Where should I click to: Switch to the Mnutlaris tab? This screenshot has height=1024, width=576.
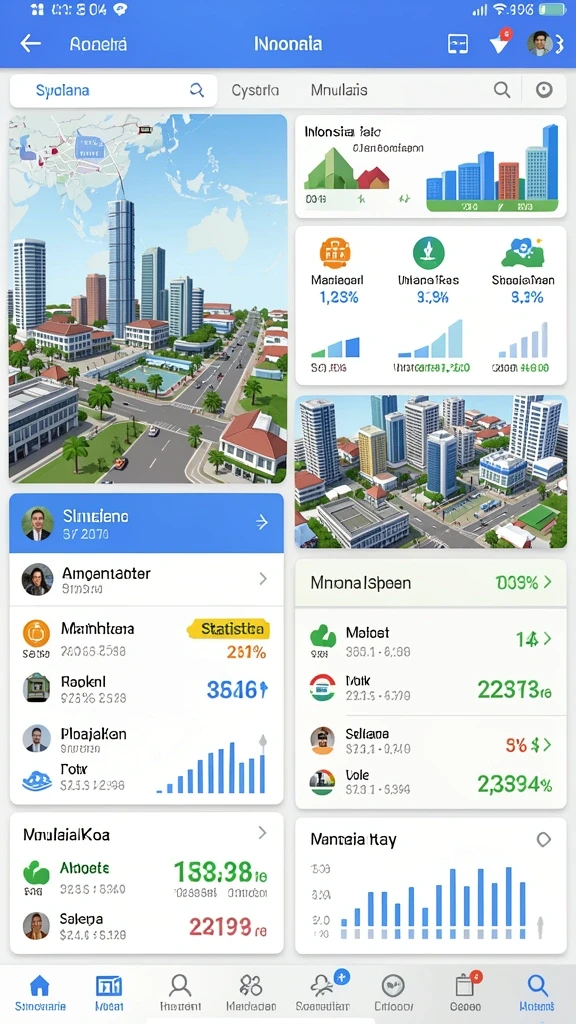click(339, 90)
